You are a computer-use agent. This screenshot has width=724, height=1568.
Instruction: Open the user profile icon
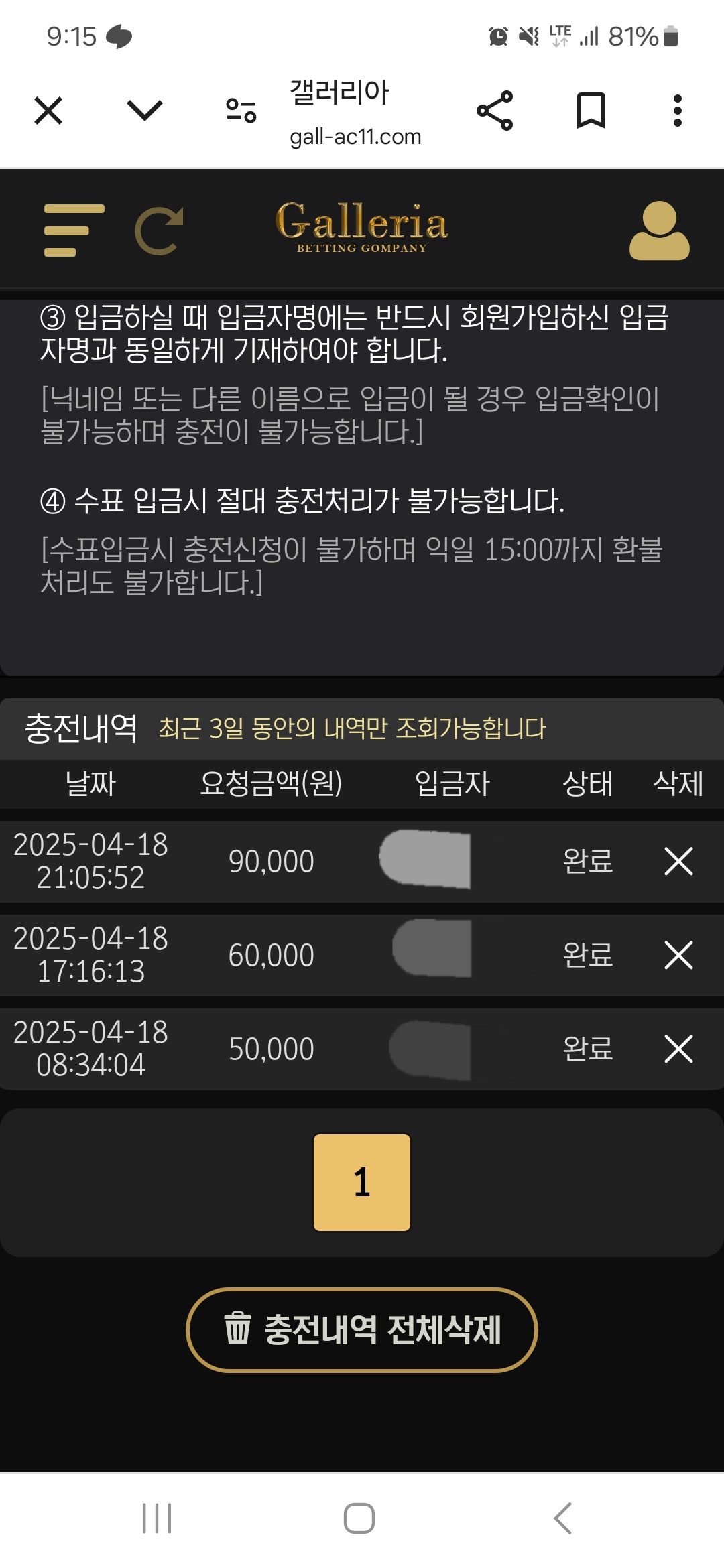(x=659, y=231)
